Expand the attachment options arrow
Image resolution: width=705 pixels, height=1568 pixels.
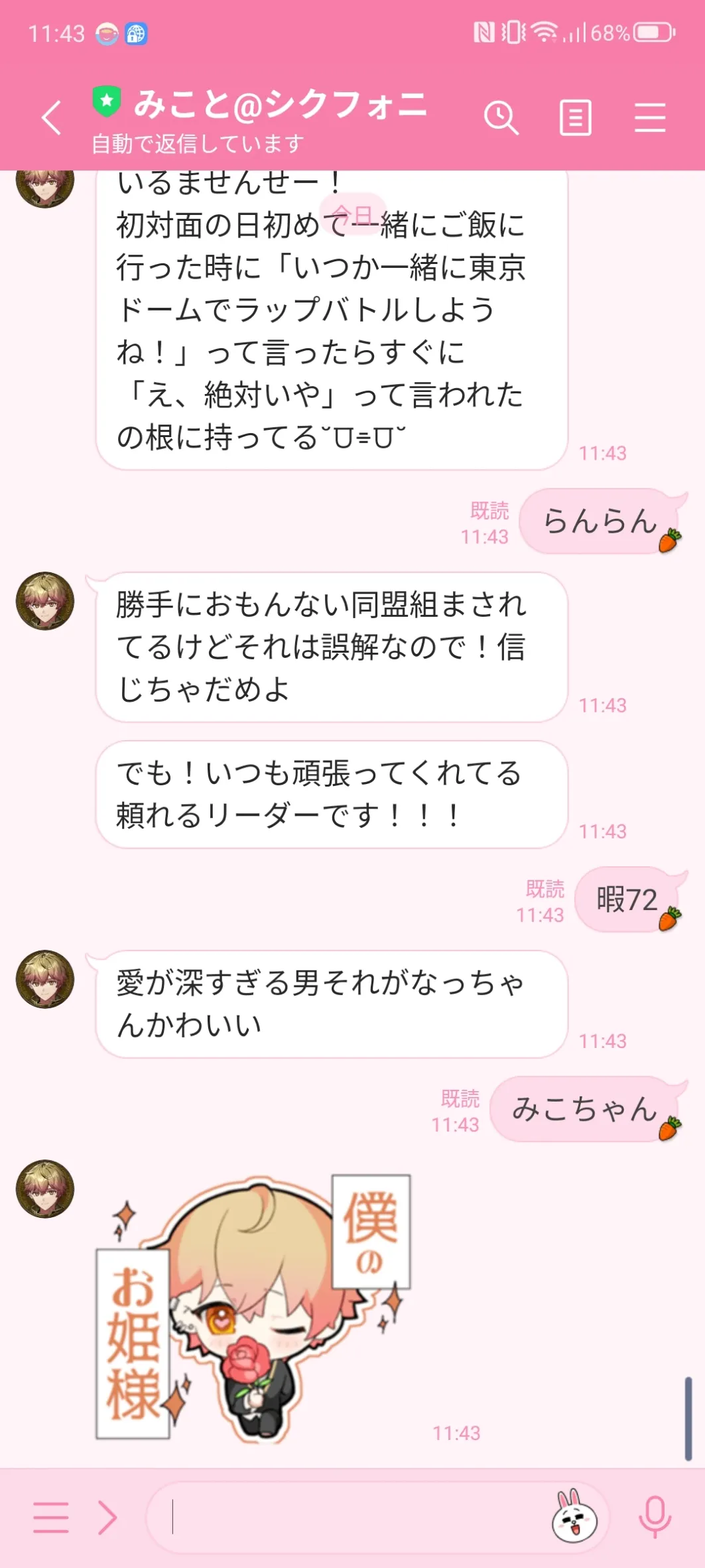pos(107,1518)
